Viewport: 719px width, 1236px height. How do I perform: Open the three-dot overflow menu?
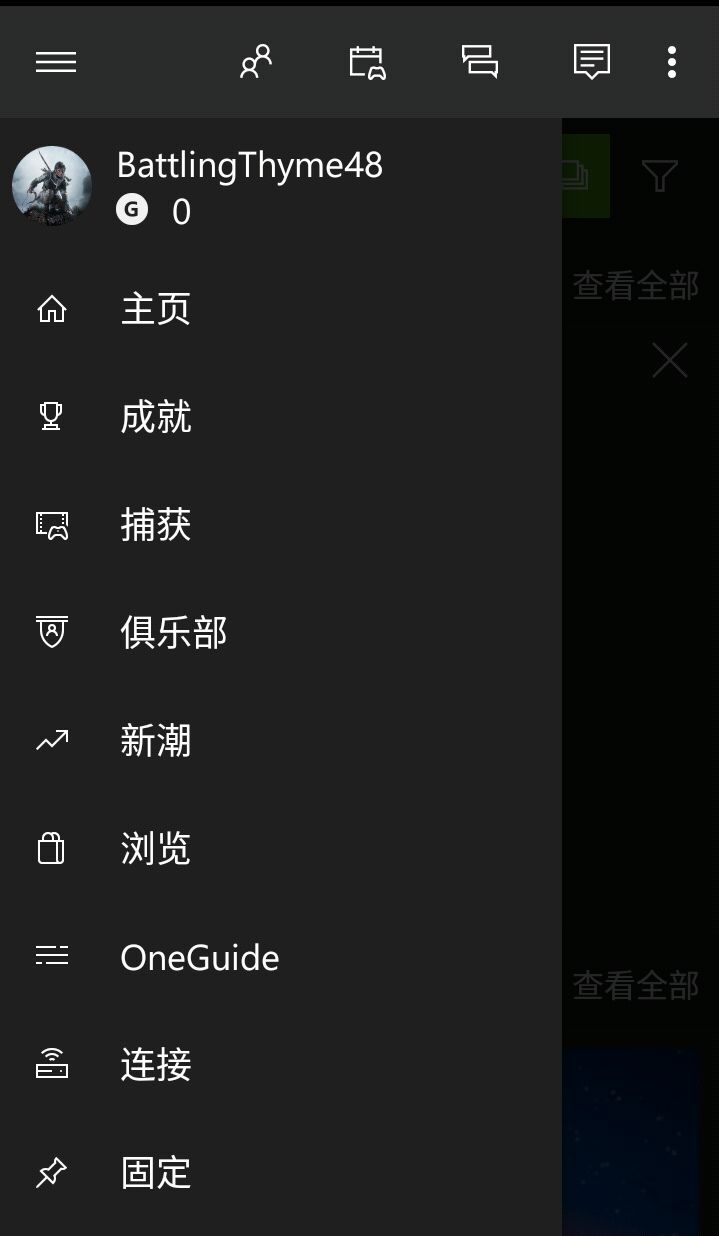tap(672, 62)
